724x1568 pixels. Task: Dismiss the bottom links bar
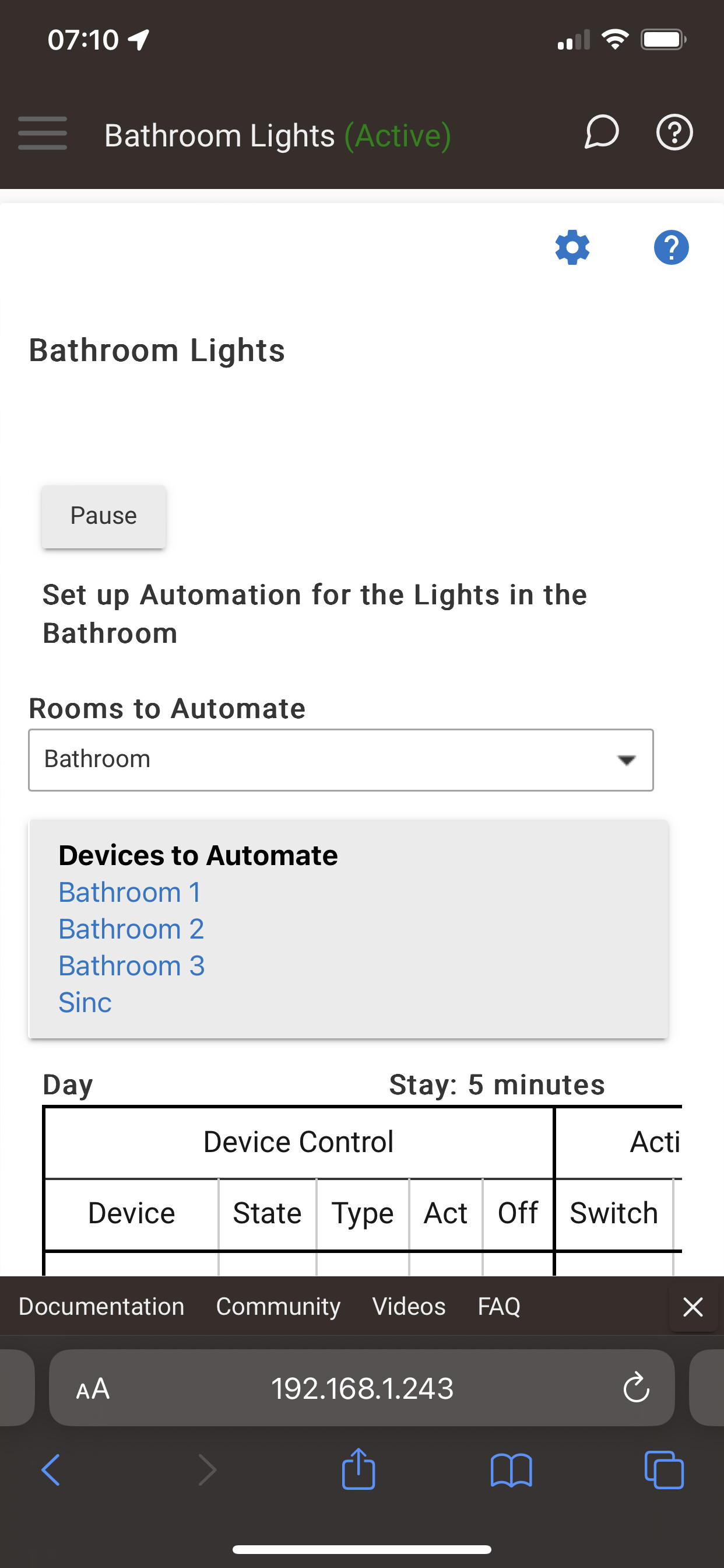693,1306
